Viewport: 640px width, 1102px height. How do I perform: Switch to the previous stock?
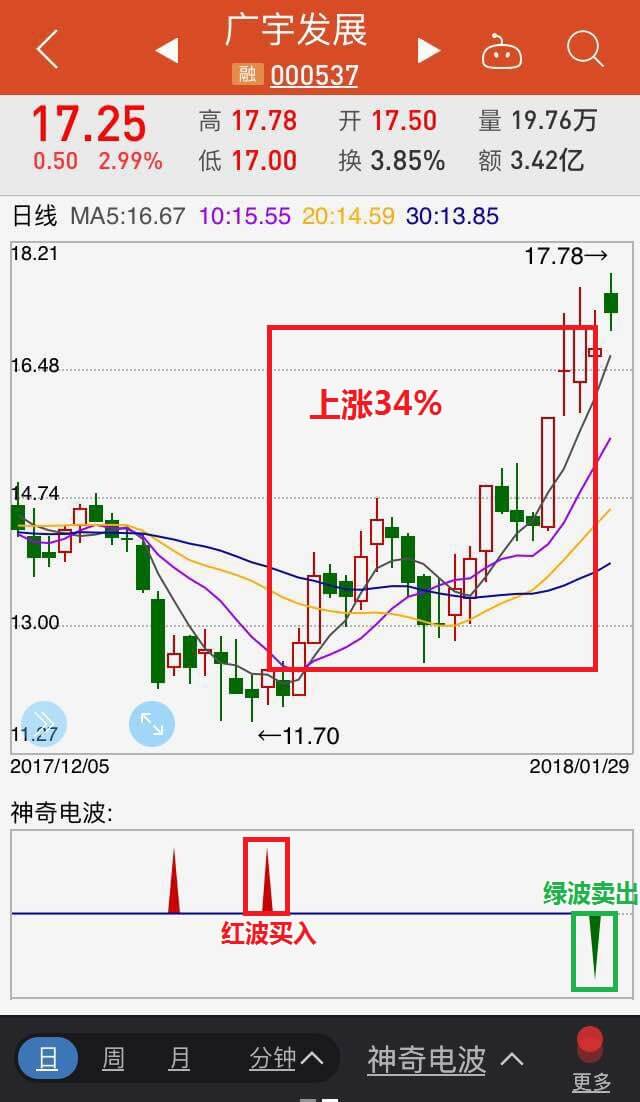click(x=166, y=50)
